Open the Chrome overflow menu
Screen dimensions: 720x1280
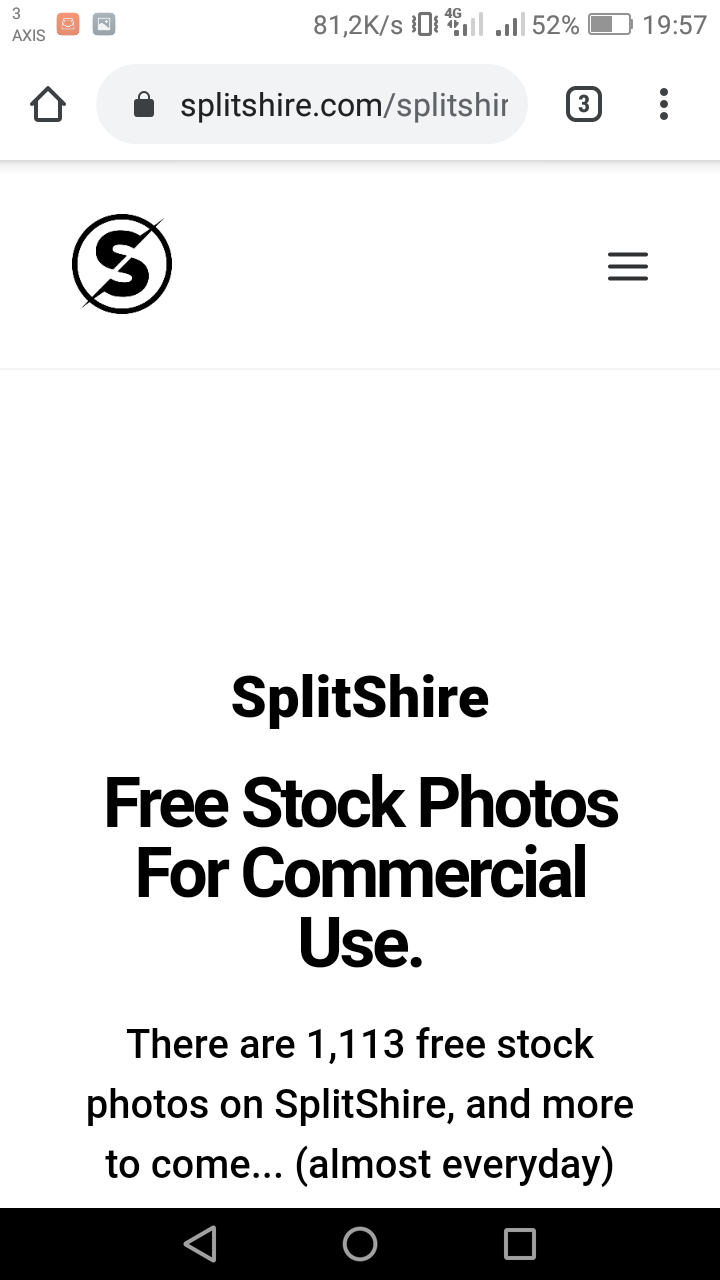click(x=664, y=104)
